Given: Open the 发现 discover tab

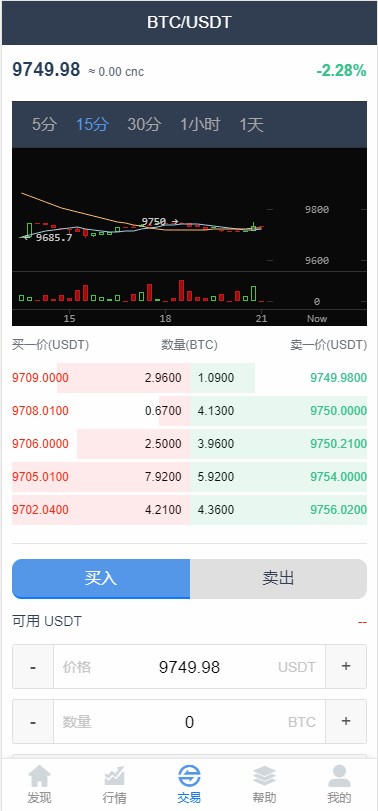Looking at the screenshot, I should (39, 785).
